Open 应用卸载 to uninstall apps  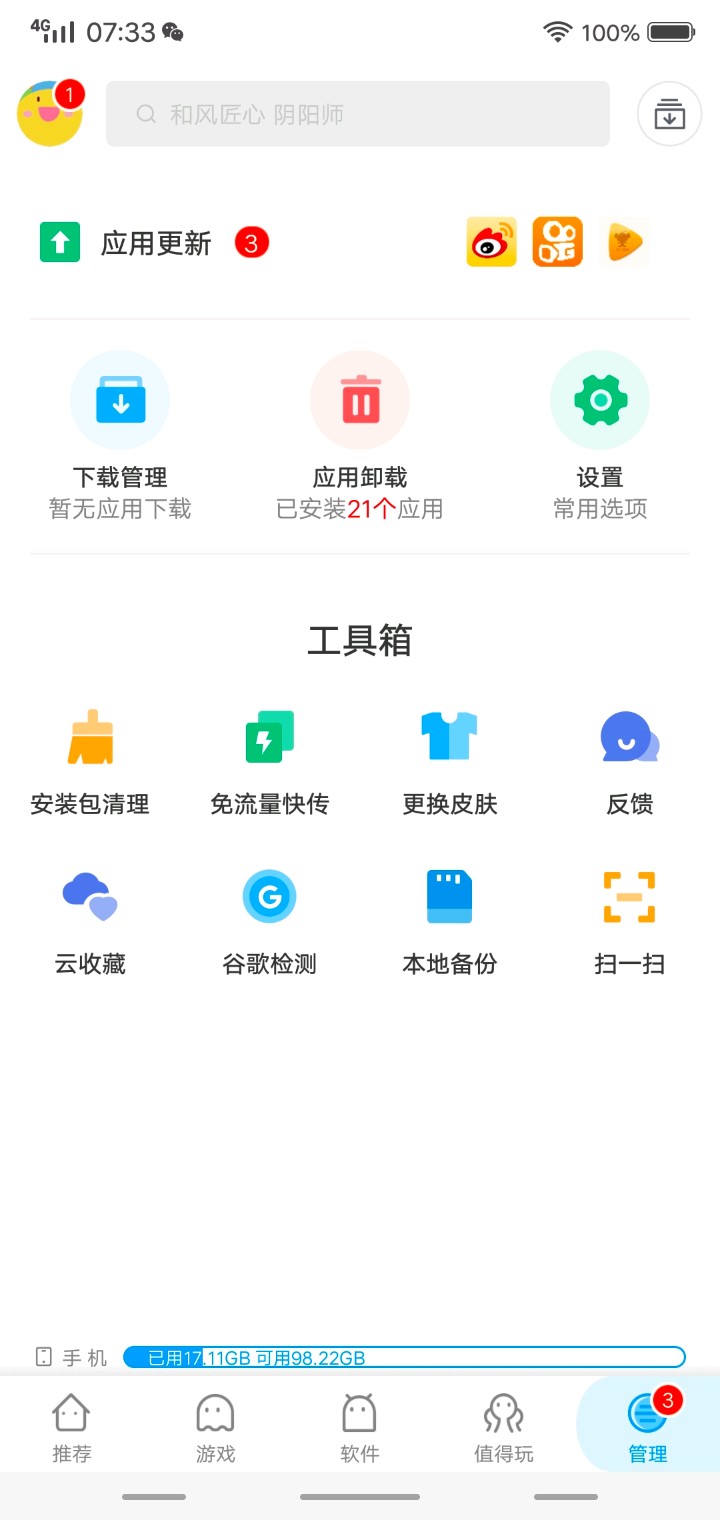coord(360,436)
